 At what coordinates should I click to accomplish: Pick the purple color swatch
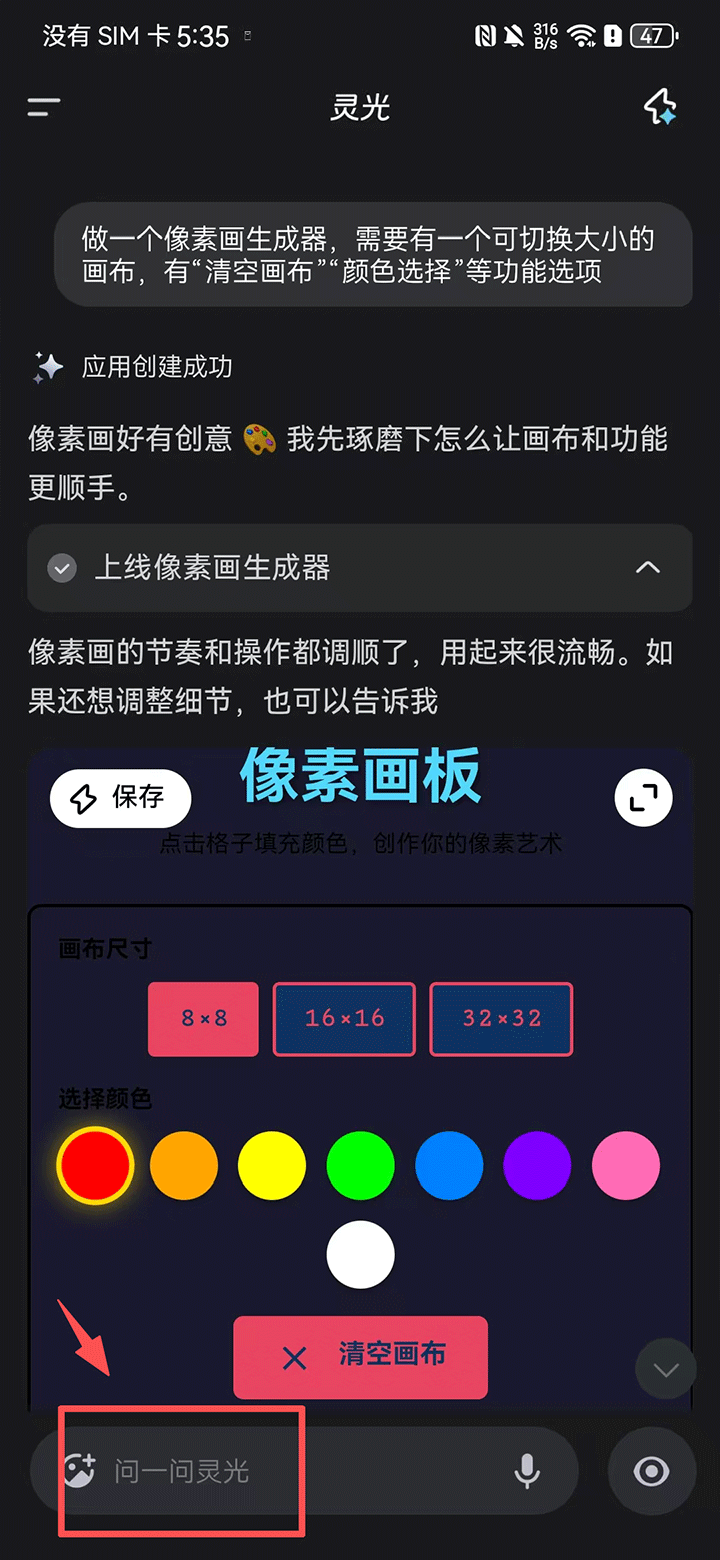click(537, 1165)
